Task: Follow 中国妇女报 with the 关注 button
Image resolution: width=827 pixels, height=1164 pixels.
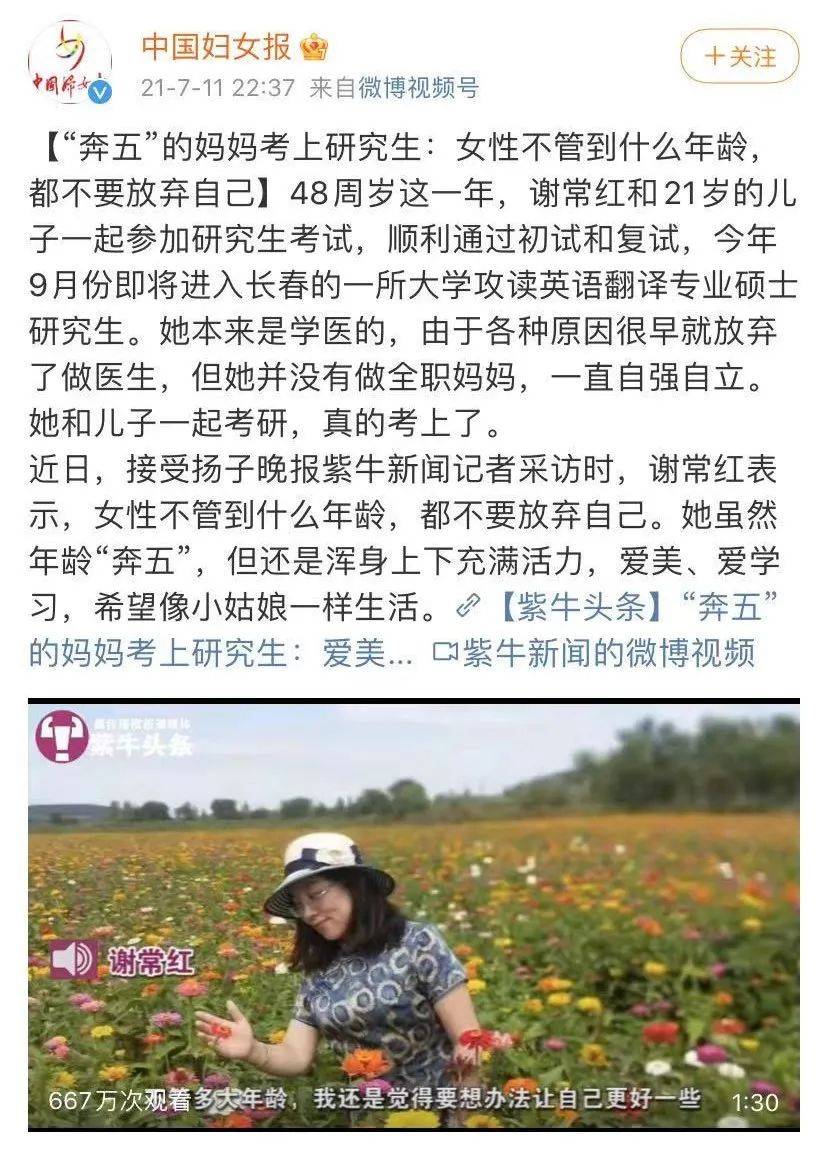Action: 739,57
